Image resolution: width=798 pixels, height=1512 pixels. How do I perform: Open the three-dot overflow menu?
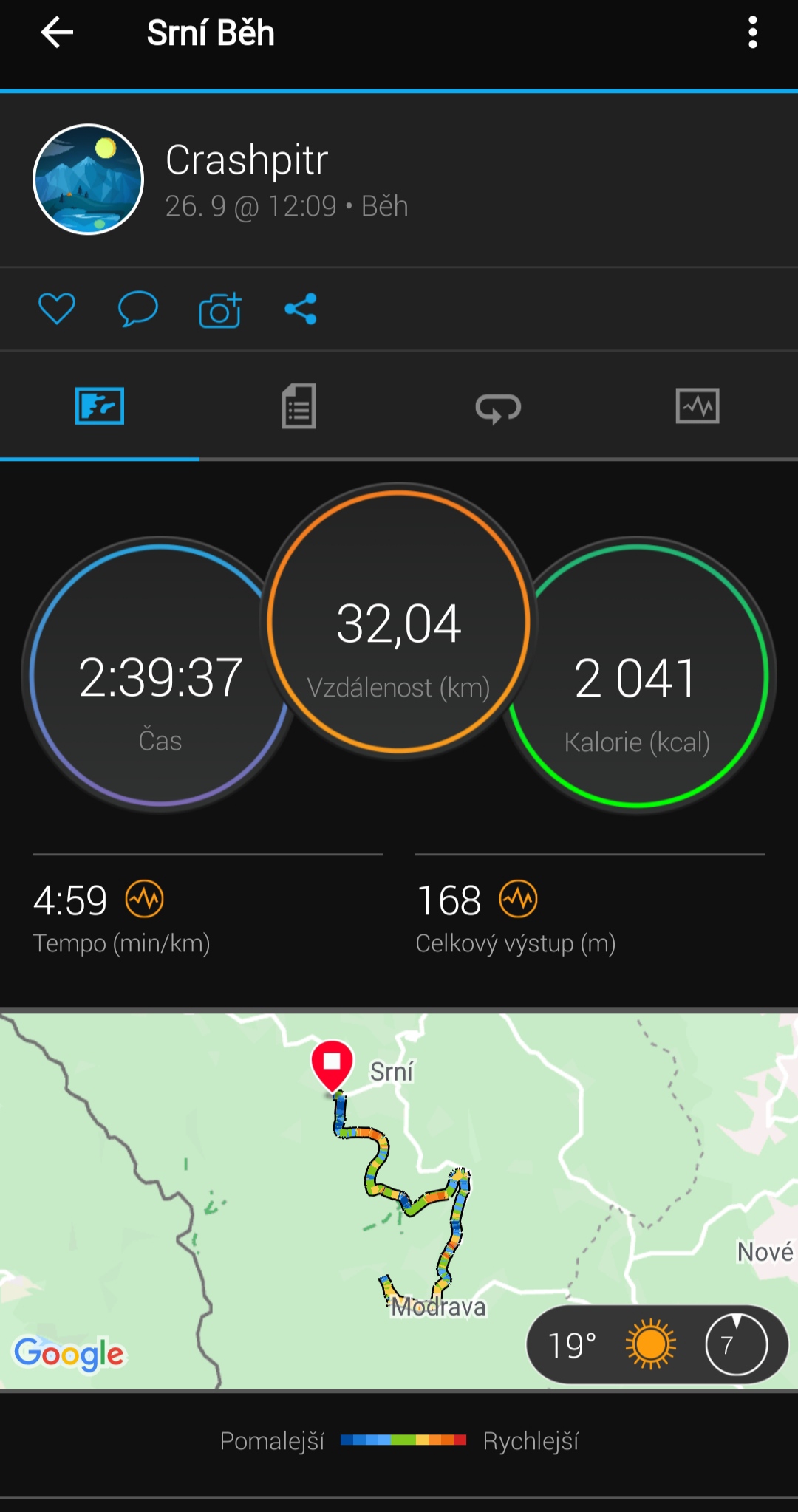click(x=752, y=33)
